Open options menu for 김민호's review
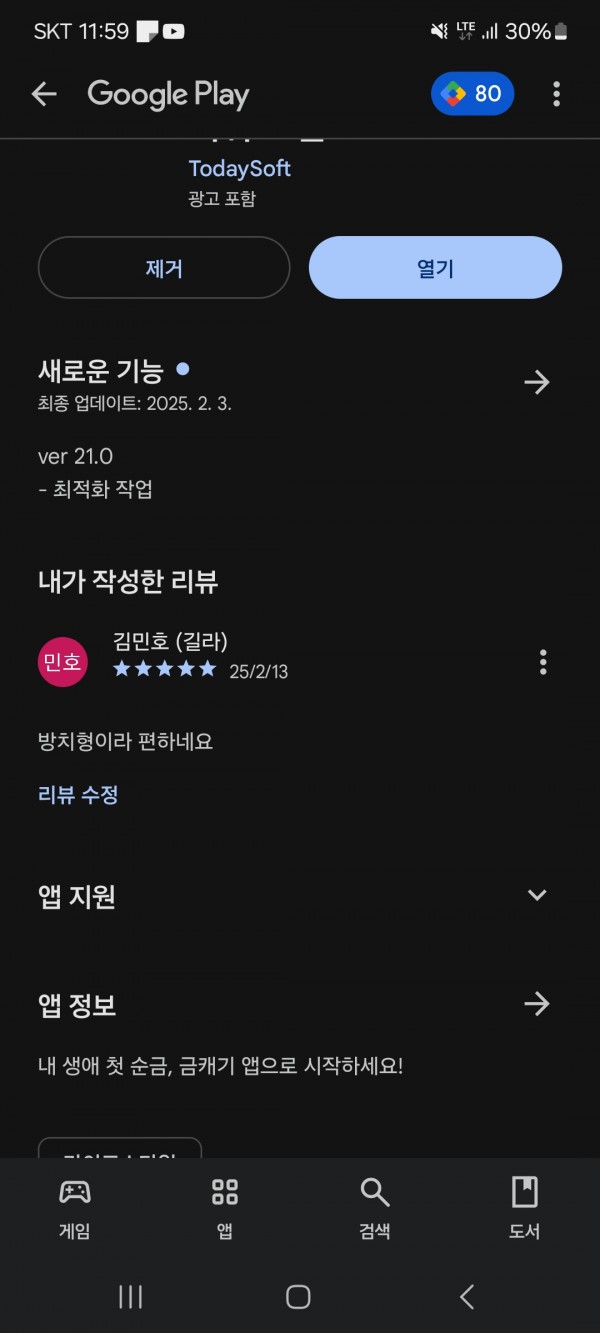The height and width of the screenshot is (1333, 600). pyautogui.click(x=543, y=662)
